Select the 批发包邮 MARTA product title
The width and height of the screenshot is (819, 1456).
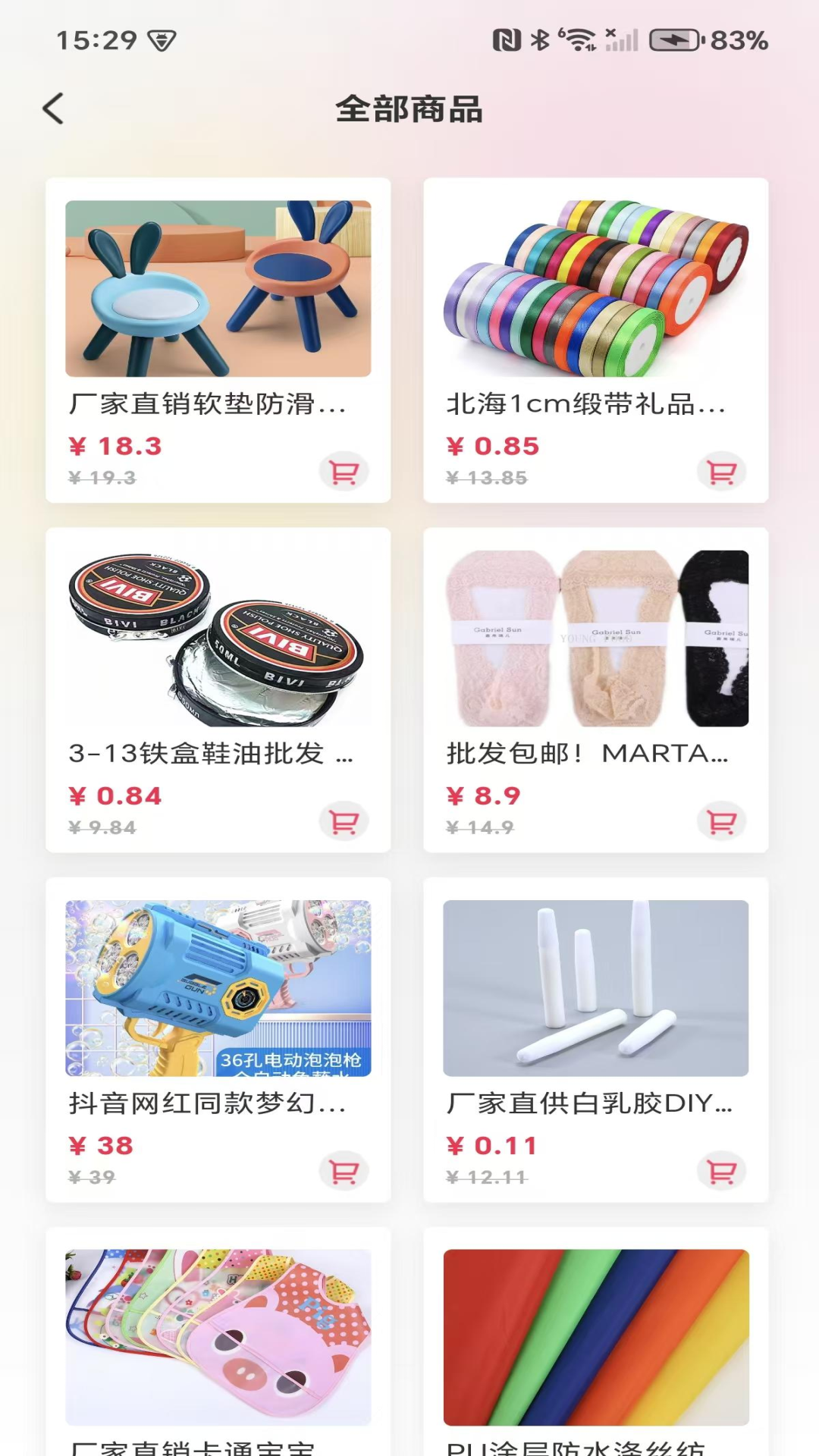click(584, 755)
